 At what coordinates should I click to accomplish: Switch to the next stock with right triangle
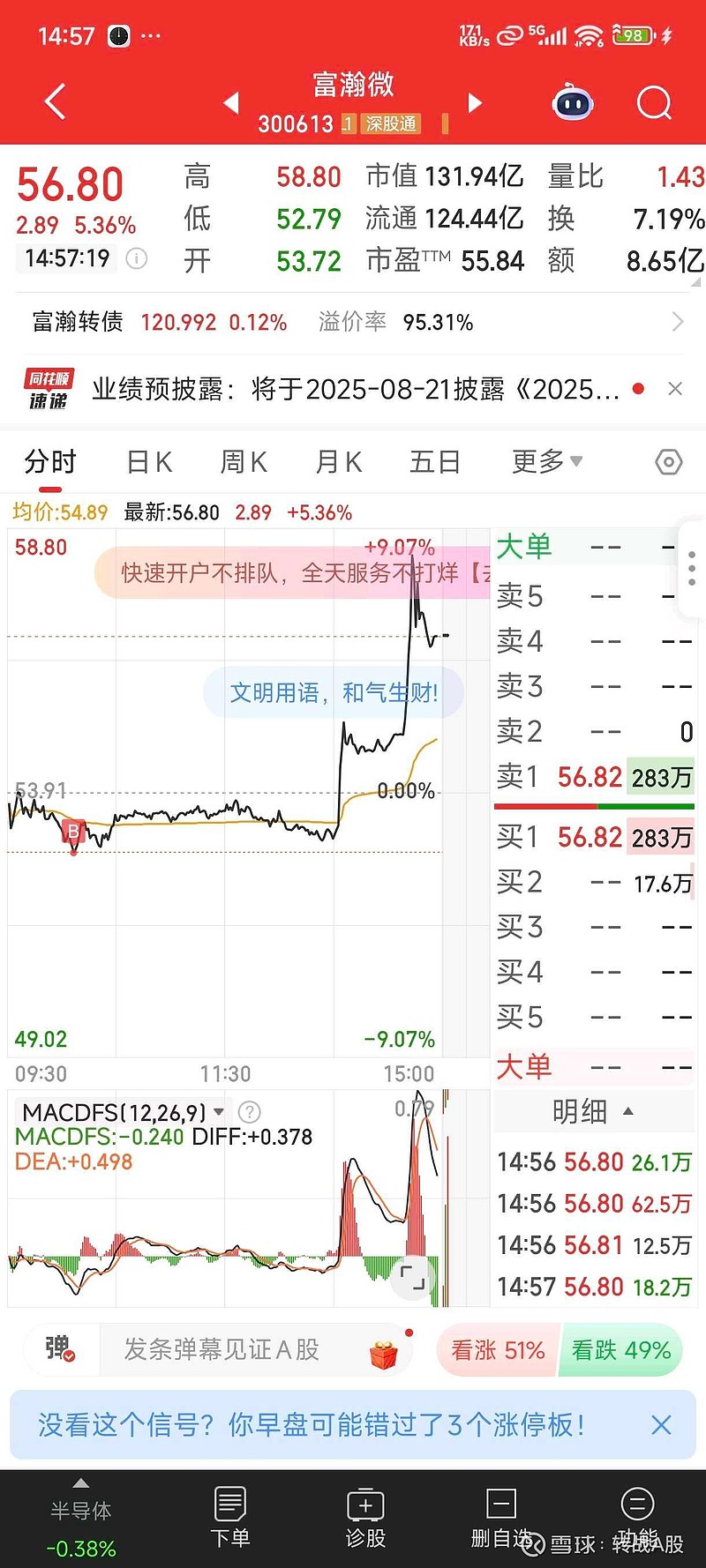click(475, 102)
